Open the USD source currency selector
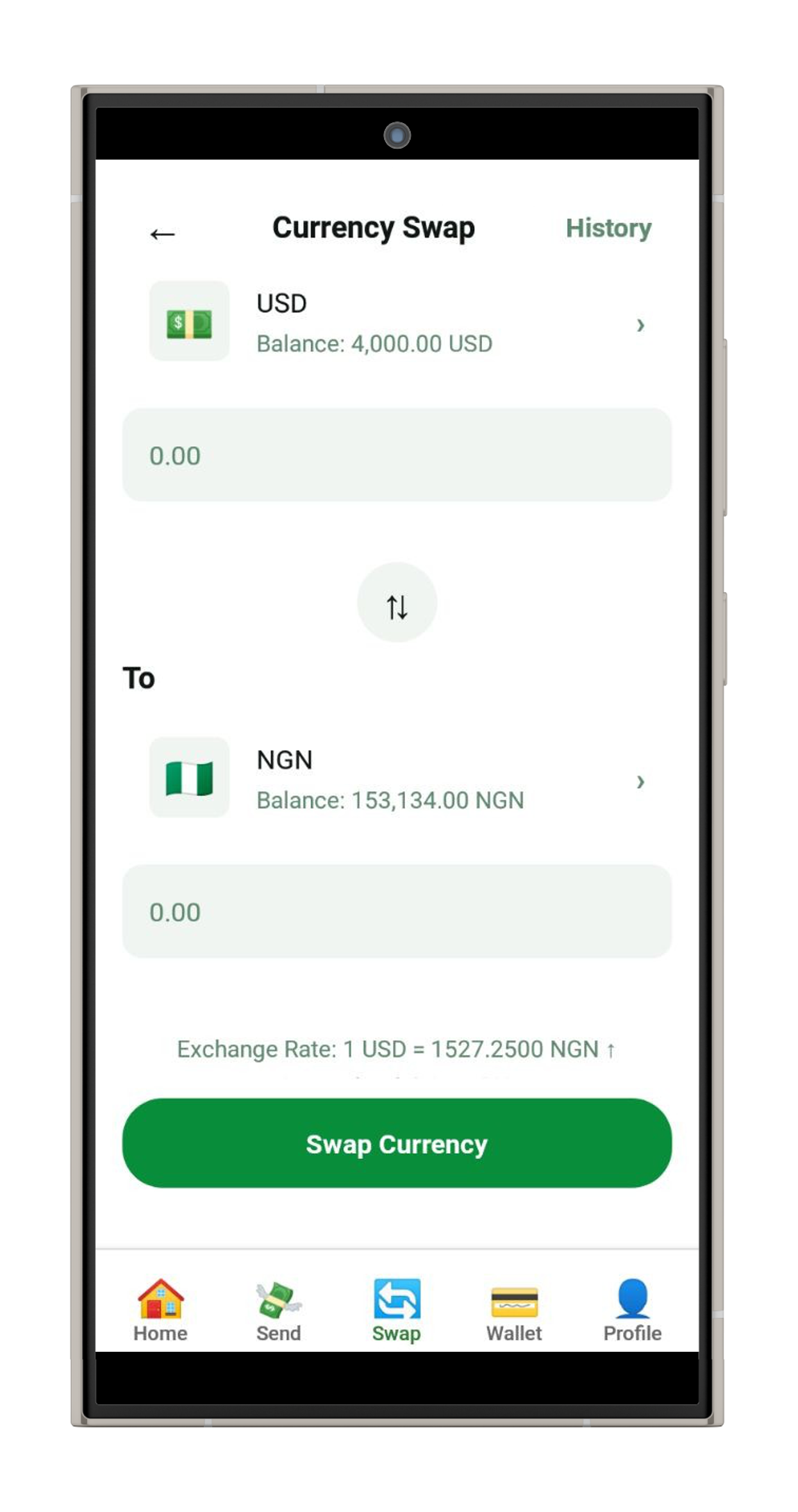The height and width of the screenshot is (1512, 798). click(x=397, y=324)
